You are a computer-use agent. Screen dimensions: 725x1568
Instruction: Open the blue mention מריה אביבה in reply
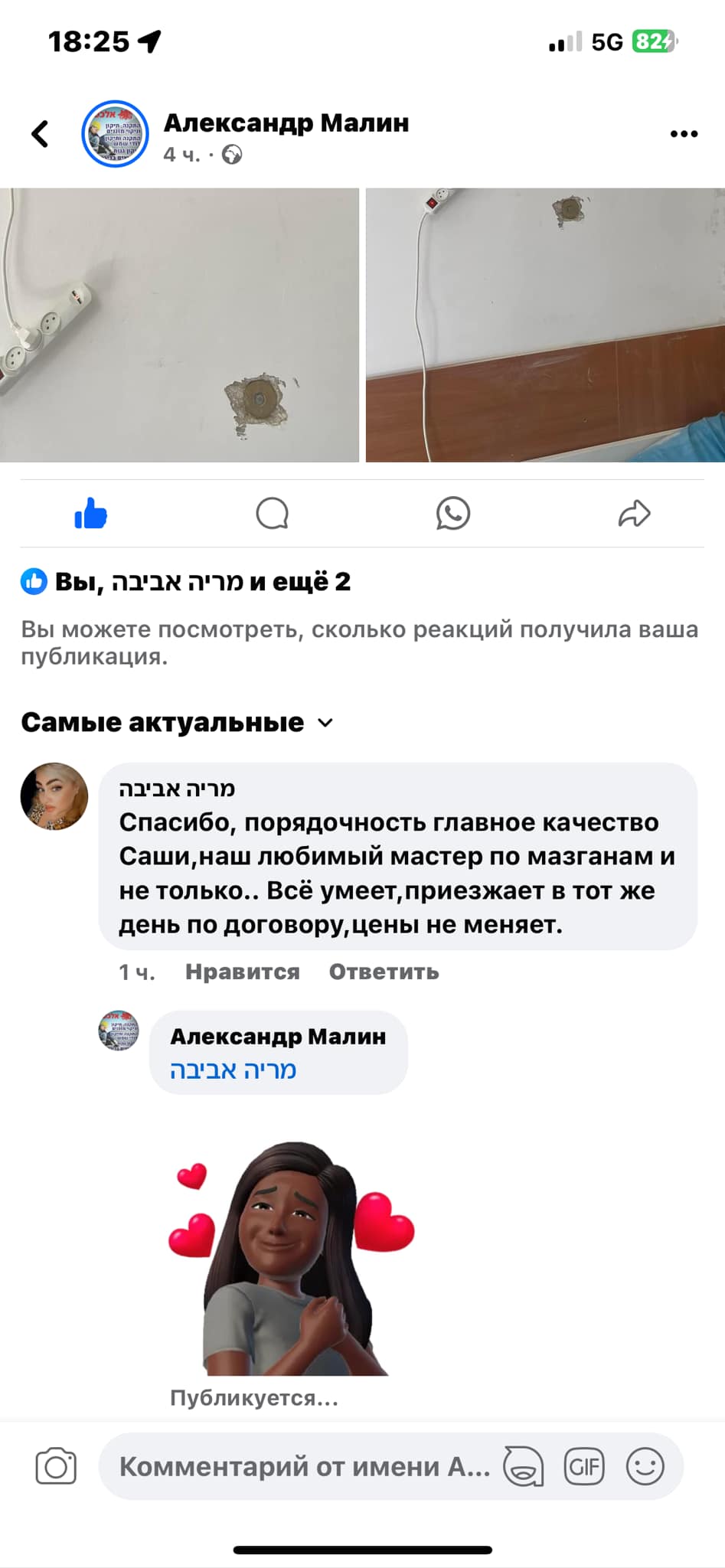tap(233, 1070)
